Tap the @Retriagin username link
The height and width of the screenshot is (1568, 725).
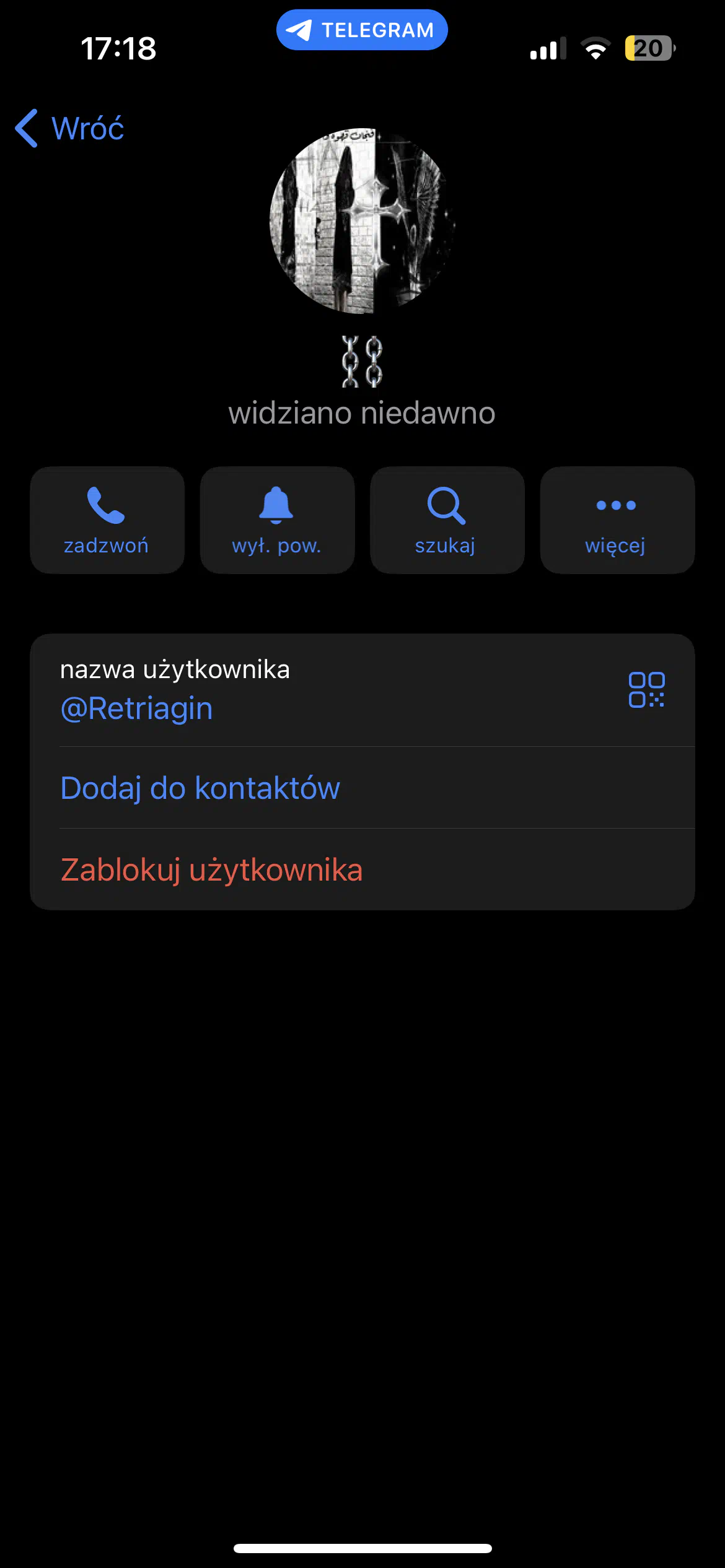136,708
